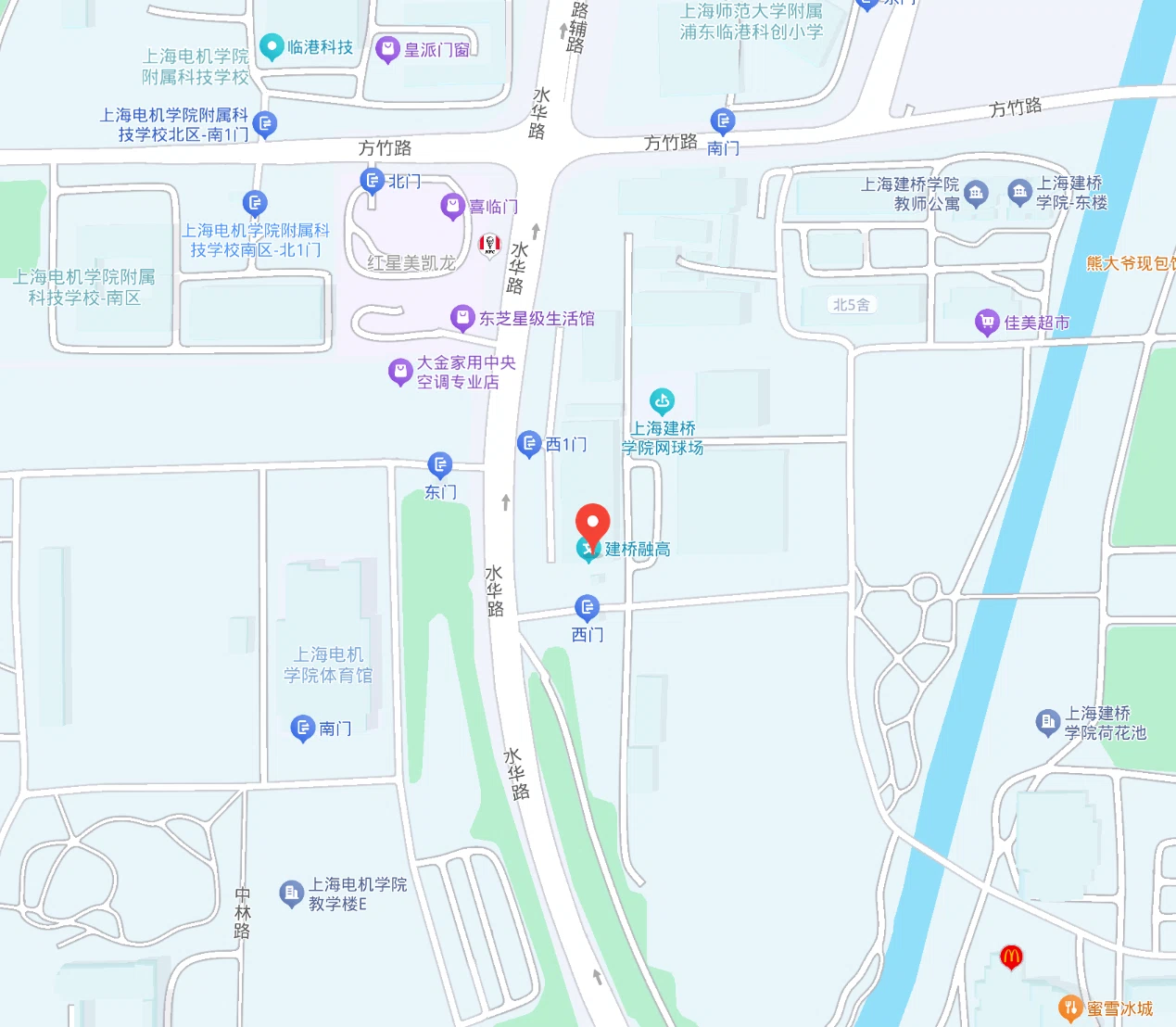Select the 东芝星级生活馆 marker
This screenshot has height=1027, width=1176.
coord(462,319)
